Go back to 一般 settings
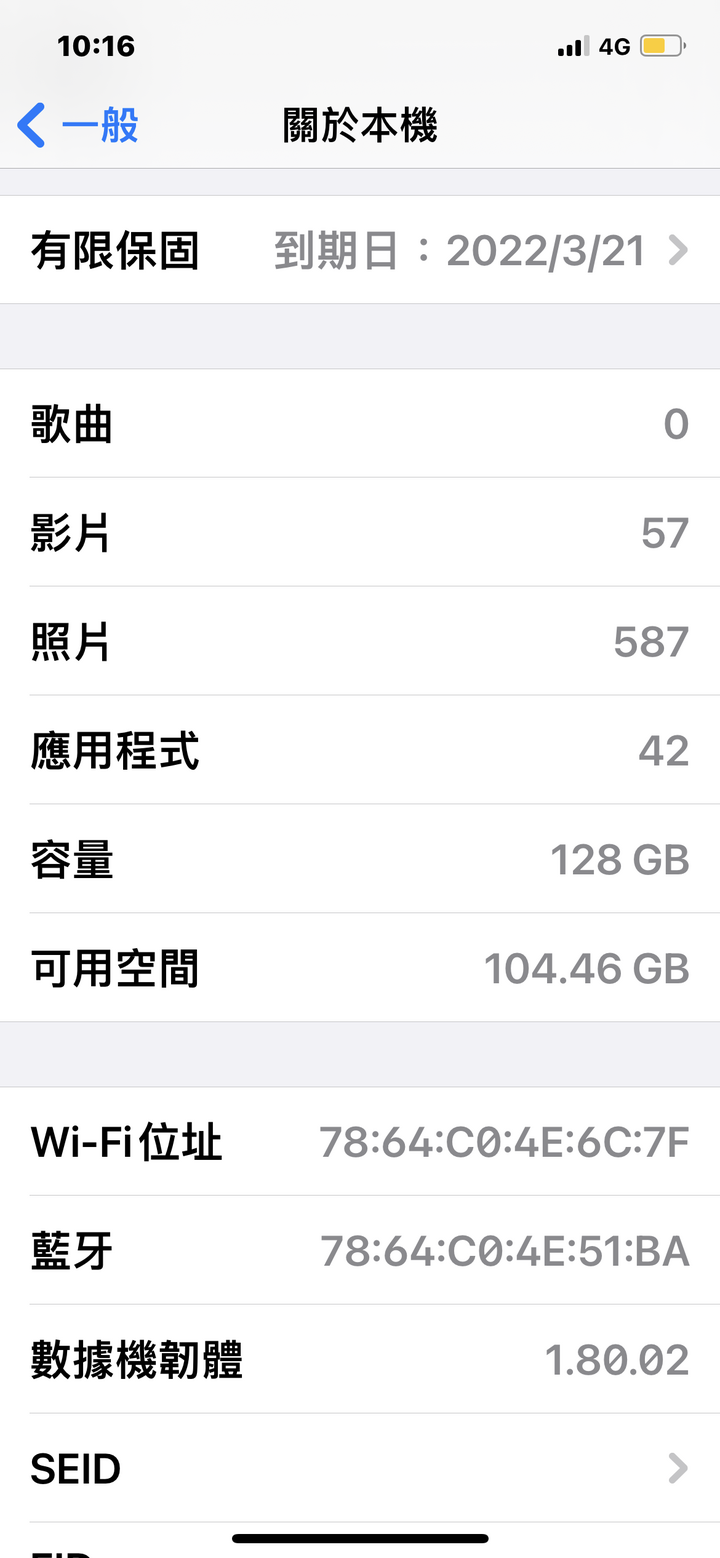 pos(78,126)
